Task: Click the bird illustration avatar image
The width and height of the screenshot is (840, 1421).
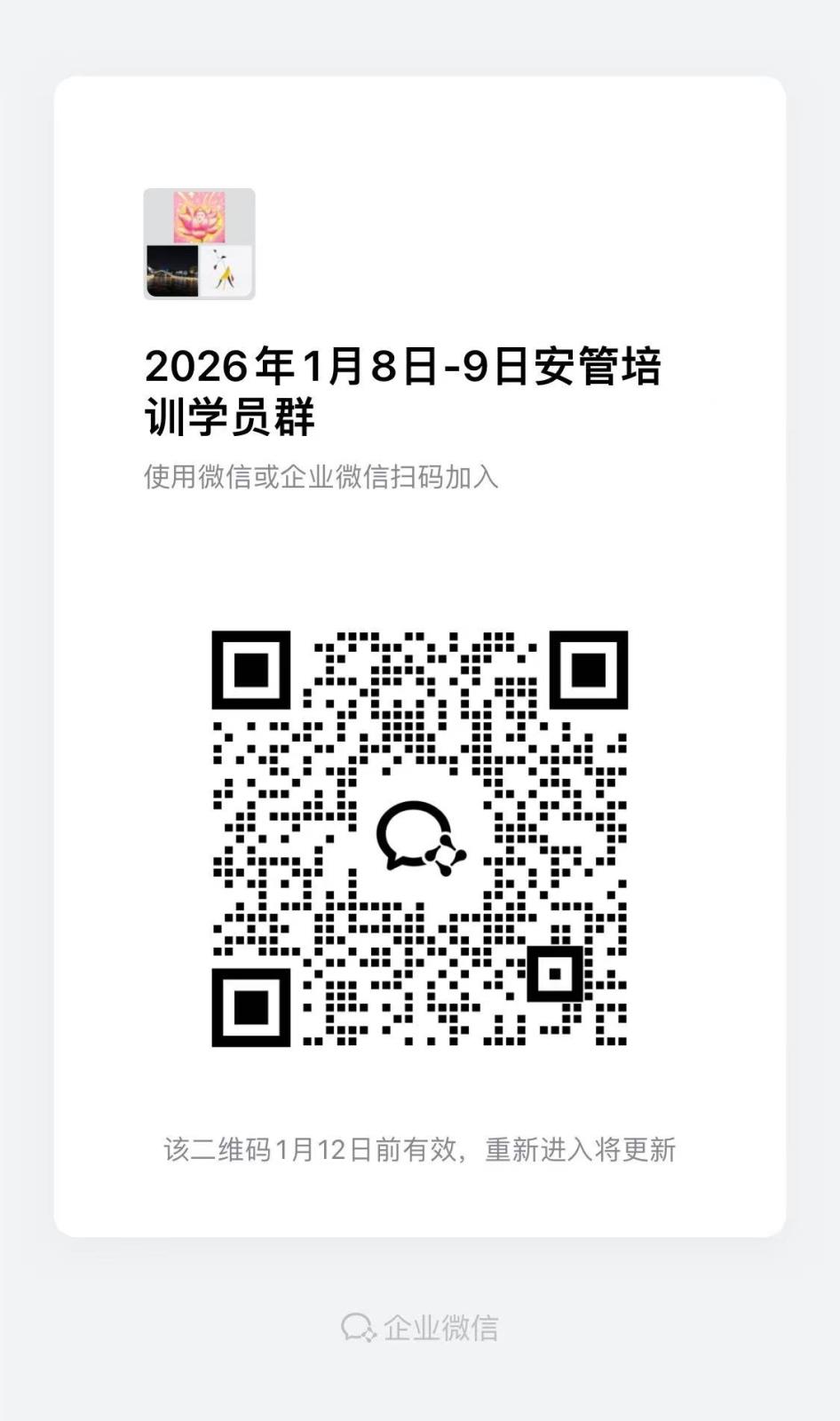Action: click(x=225, y=269)
